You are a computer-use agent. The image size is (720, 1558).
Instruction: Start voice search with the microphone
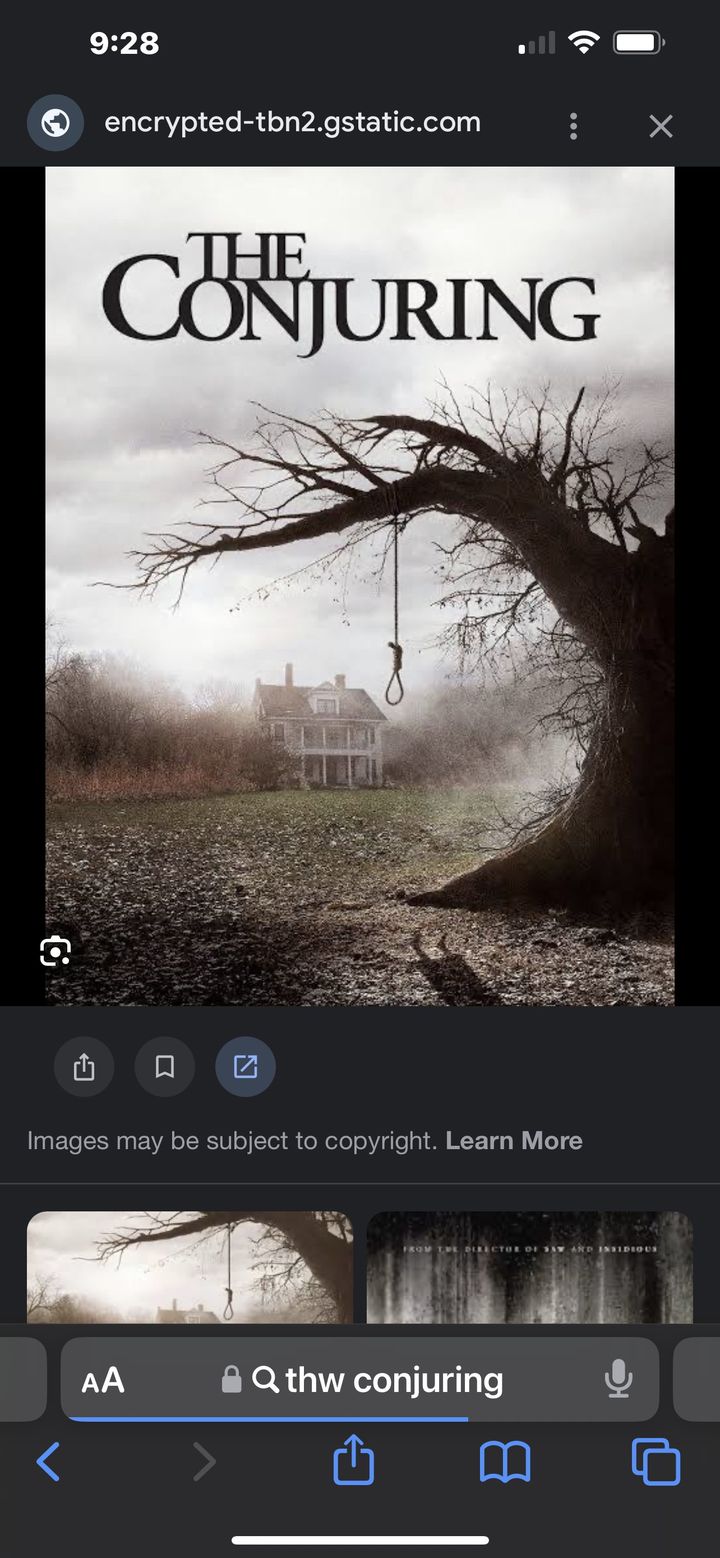coord(618,1380)
